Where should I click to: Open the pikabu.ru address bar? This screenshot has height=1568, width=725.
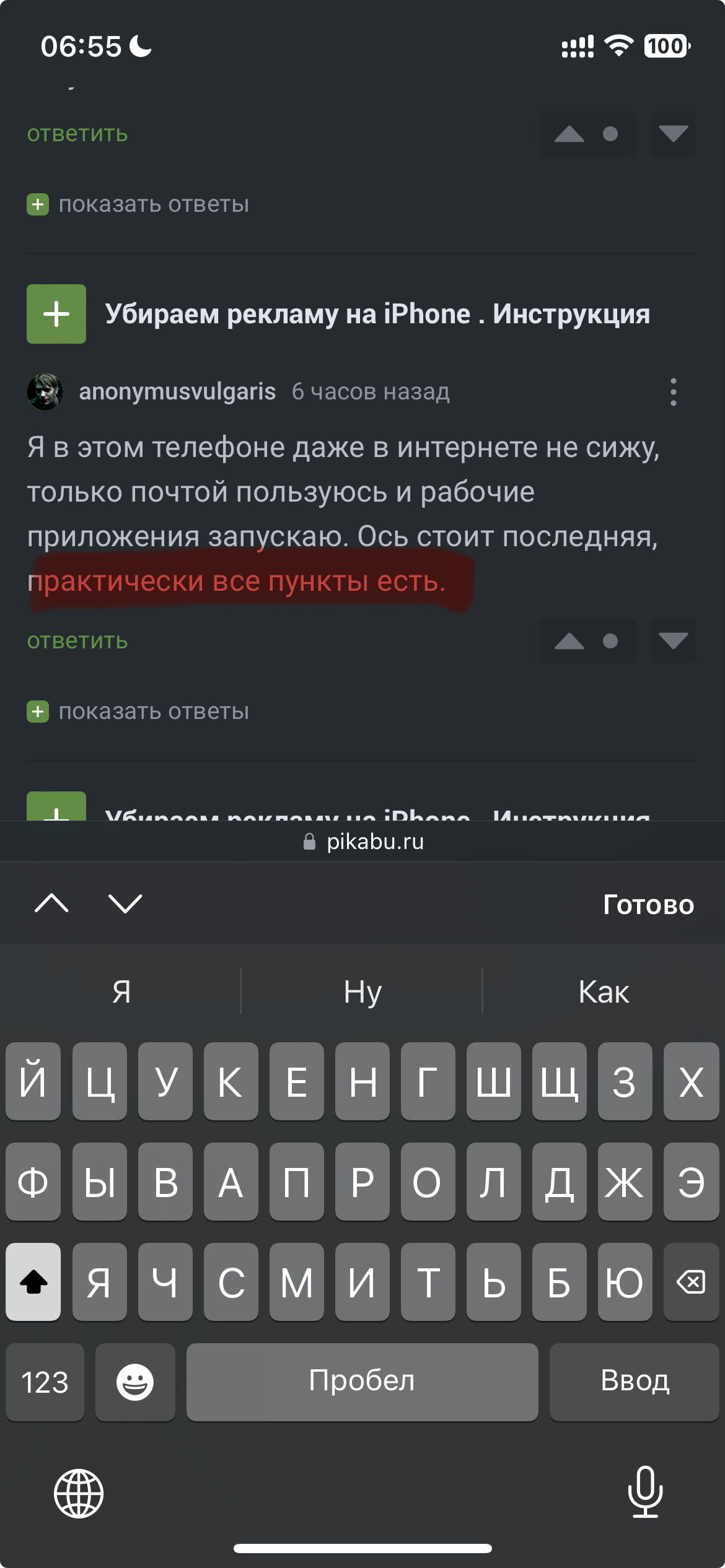pos(364,842)
